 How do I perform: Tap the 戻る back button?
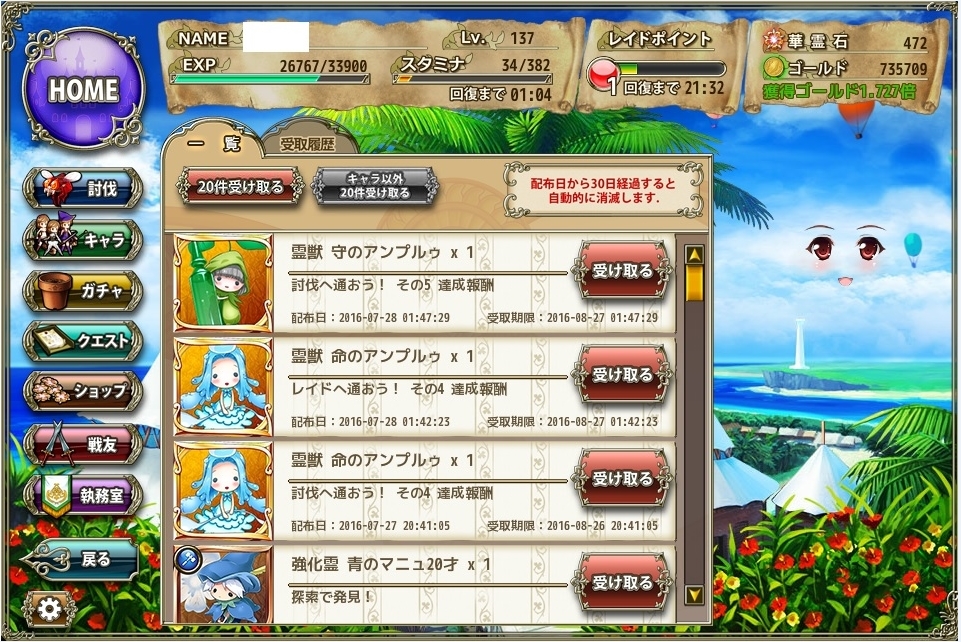[82, 559]
